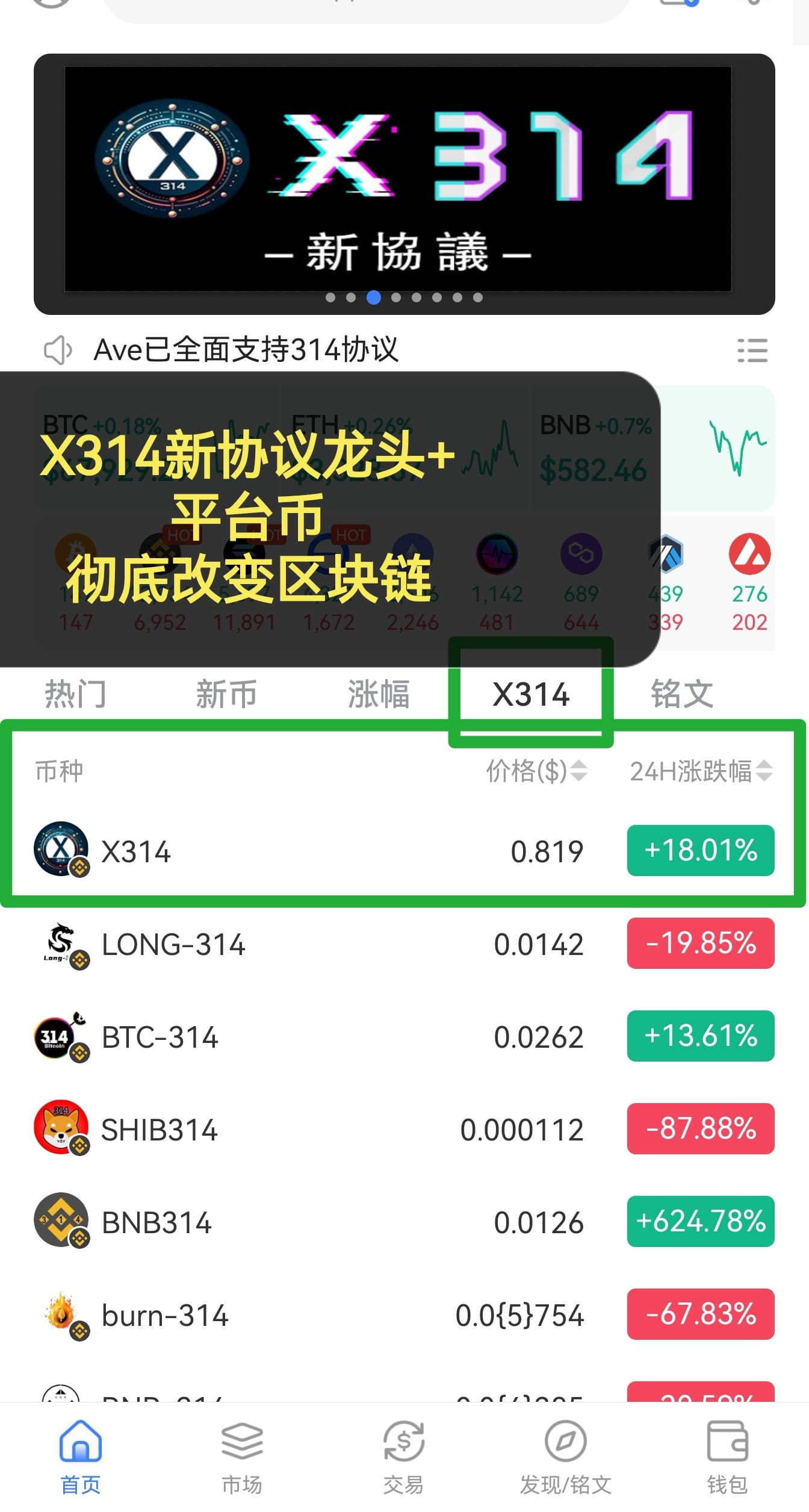Open the 首页 home icon in bottom navigation
Screen dimensions: 809x1512
click(x=81, y=1445)
